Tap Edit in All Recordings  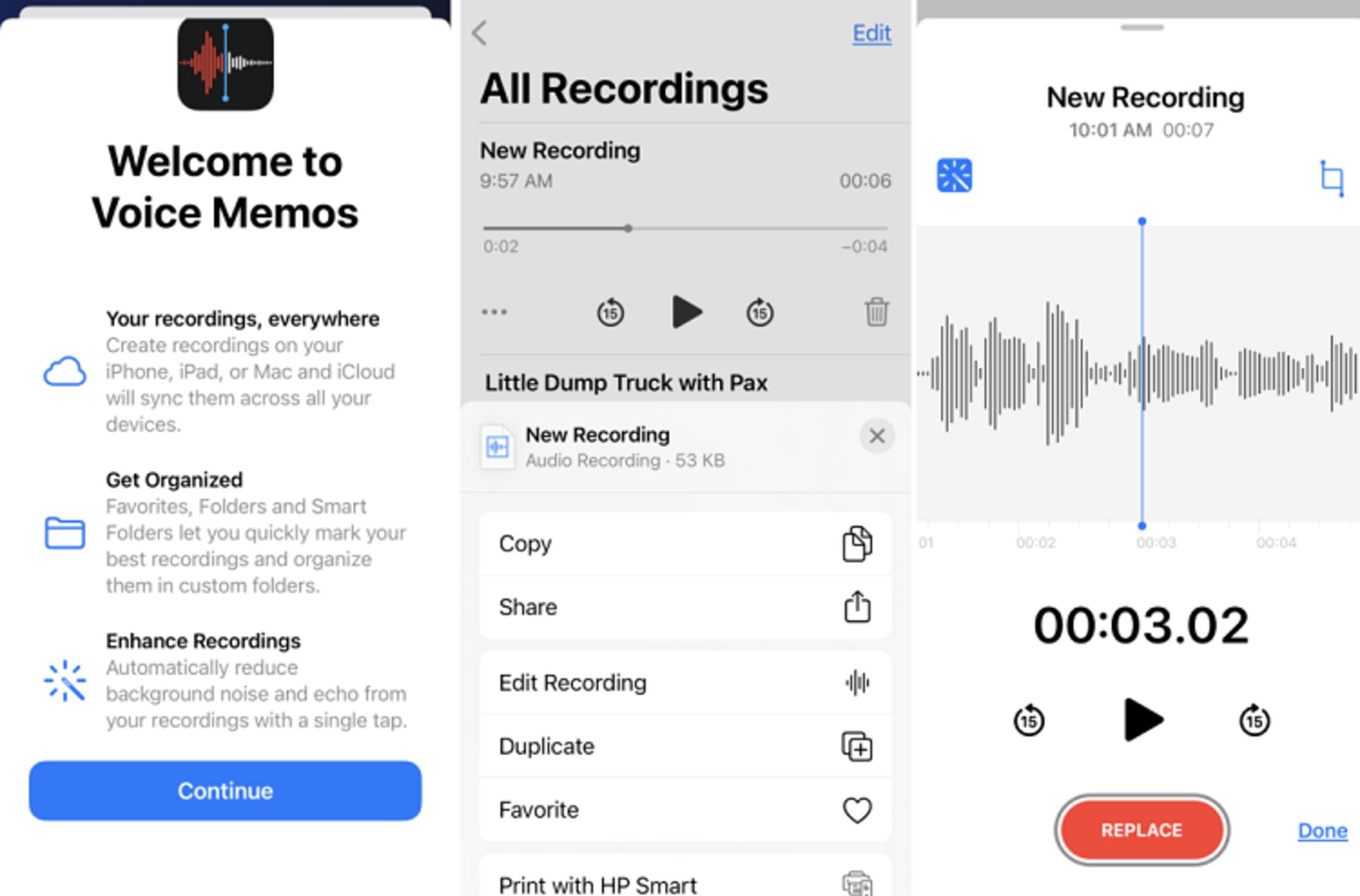pos(871,33)
